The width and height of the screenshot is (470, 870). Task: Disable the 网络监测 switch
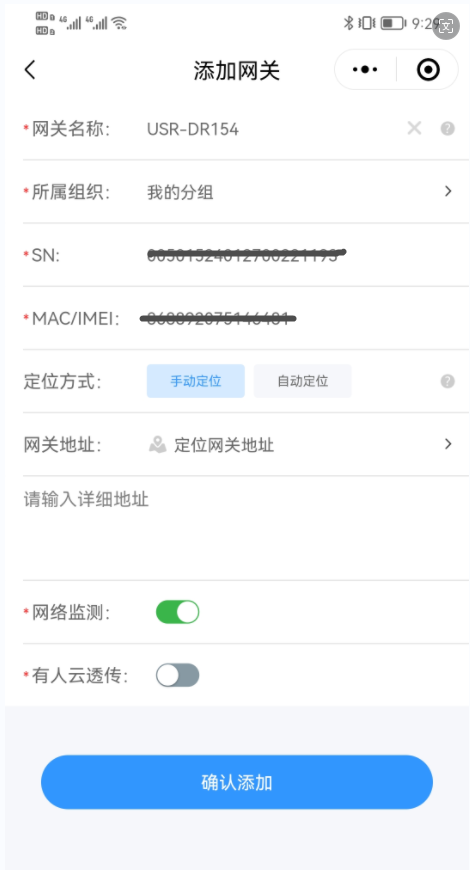point(177,612)
